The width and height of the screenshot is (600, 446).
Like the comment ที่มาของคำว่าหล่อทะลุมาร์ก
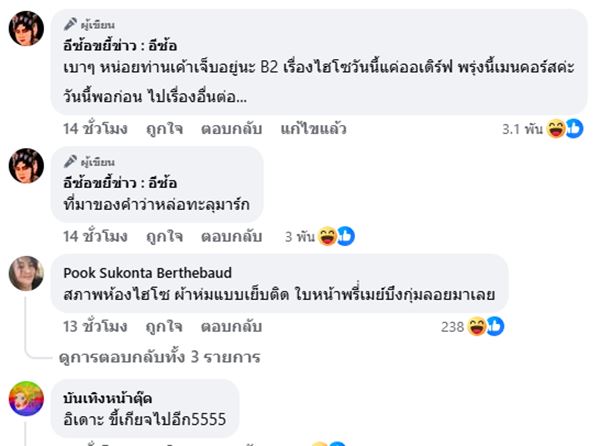click(x=164, y=237)
